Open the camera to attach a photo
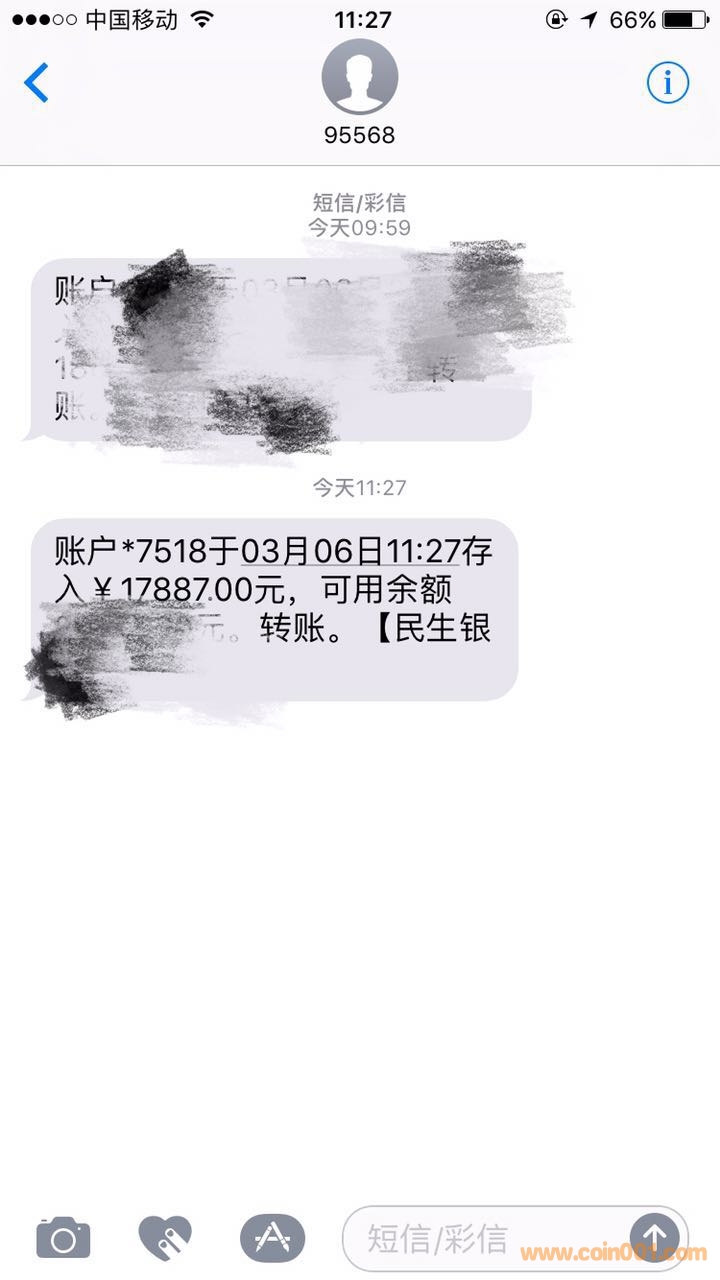 [x=63, y=1239]
